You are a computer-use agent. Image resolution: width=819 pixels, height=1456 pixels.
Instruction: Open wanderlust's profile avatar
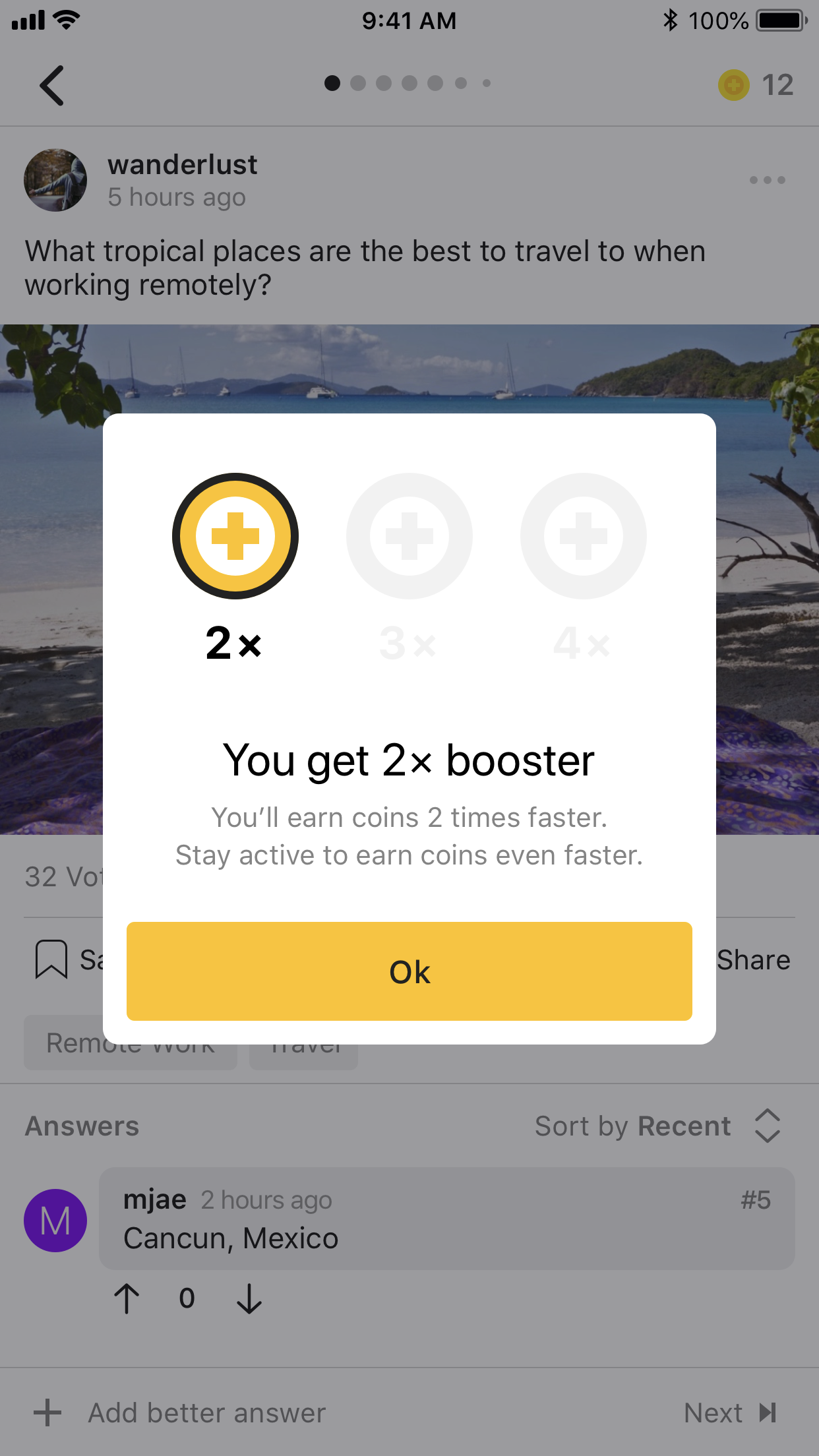tap(55, 180)
